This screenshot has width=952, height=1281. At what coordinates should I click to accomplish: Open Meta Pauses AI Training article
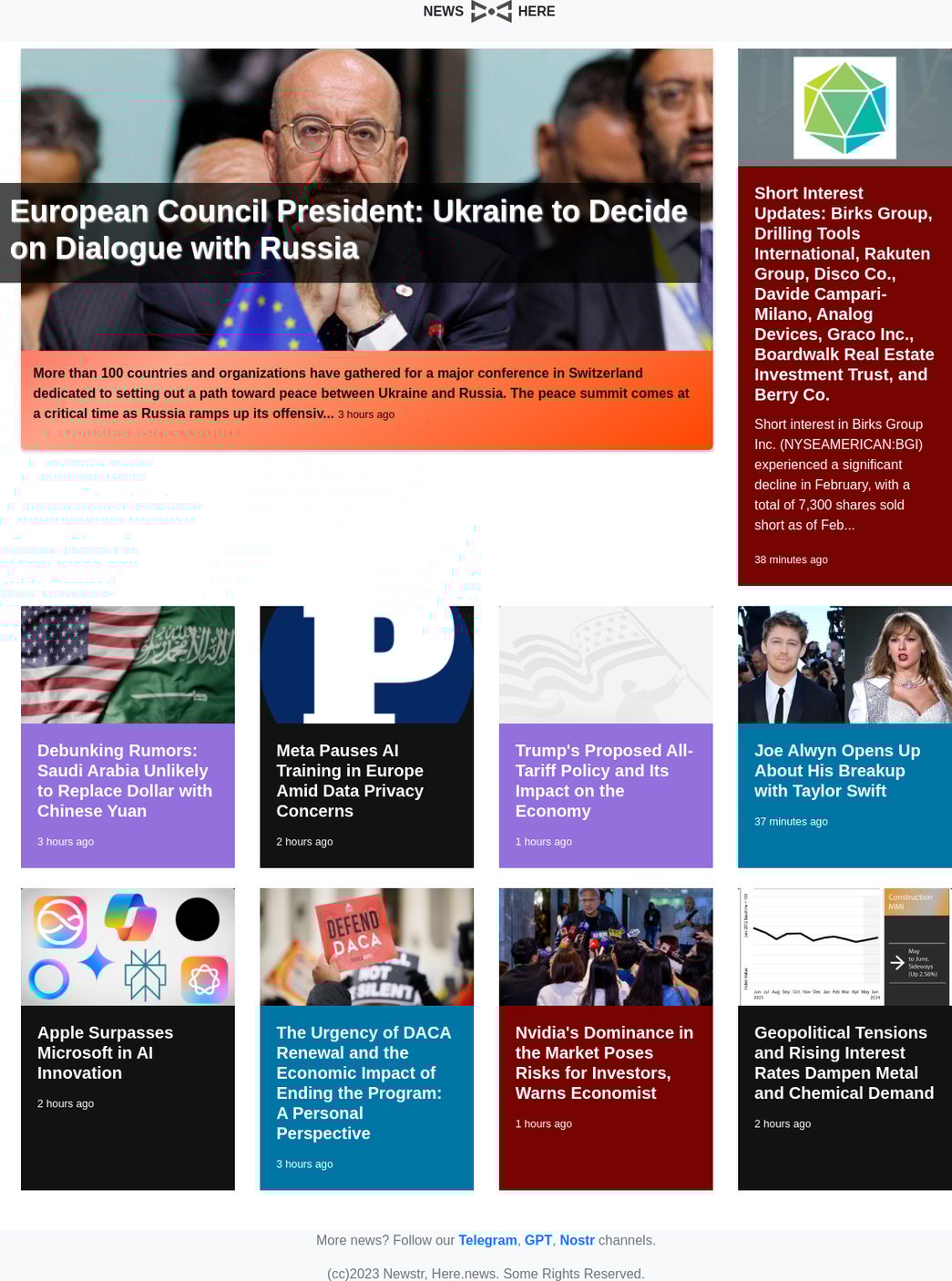point(350,780)
